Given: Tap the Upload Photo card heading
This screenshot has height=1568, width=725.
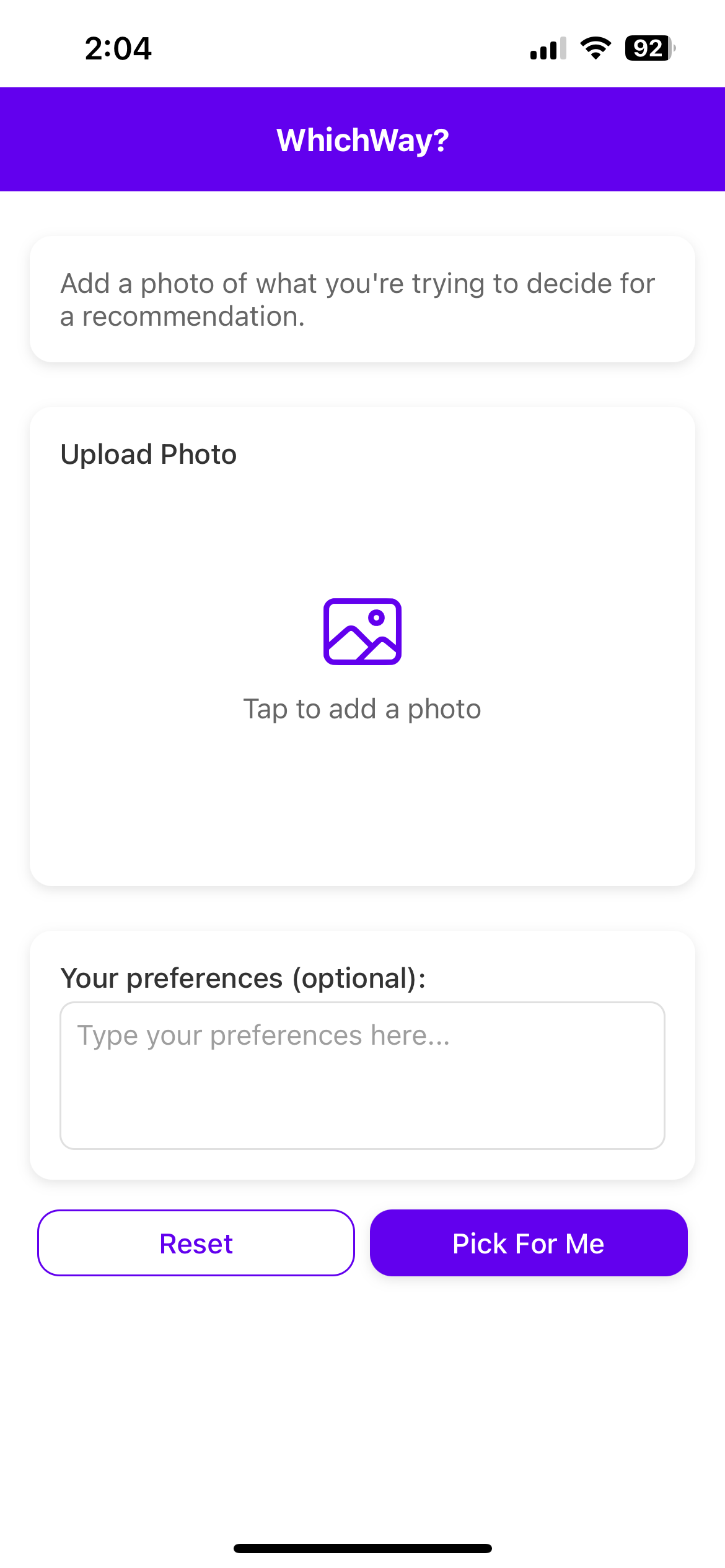Looking at the screenshot, I should tap(148, 454).
